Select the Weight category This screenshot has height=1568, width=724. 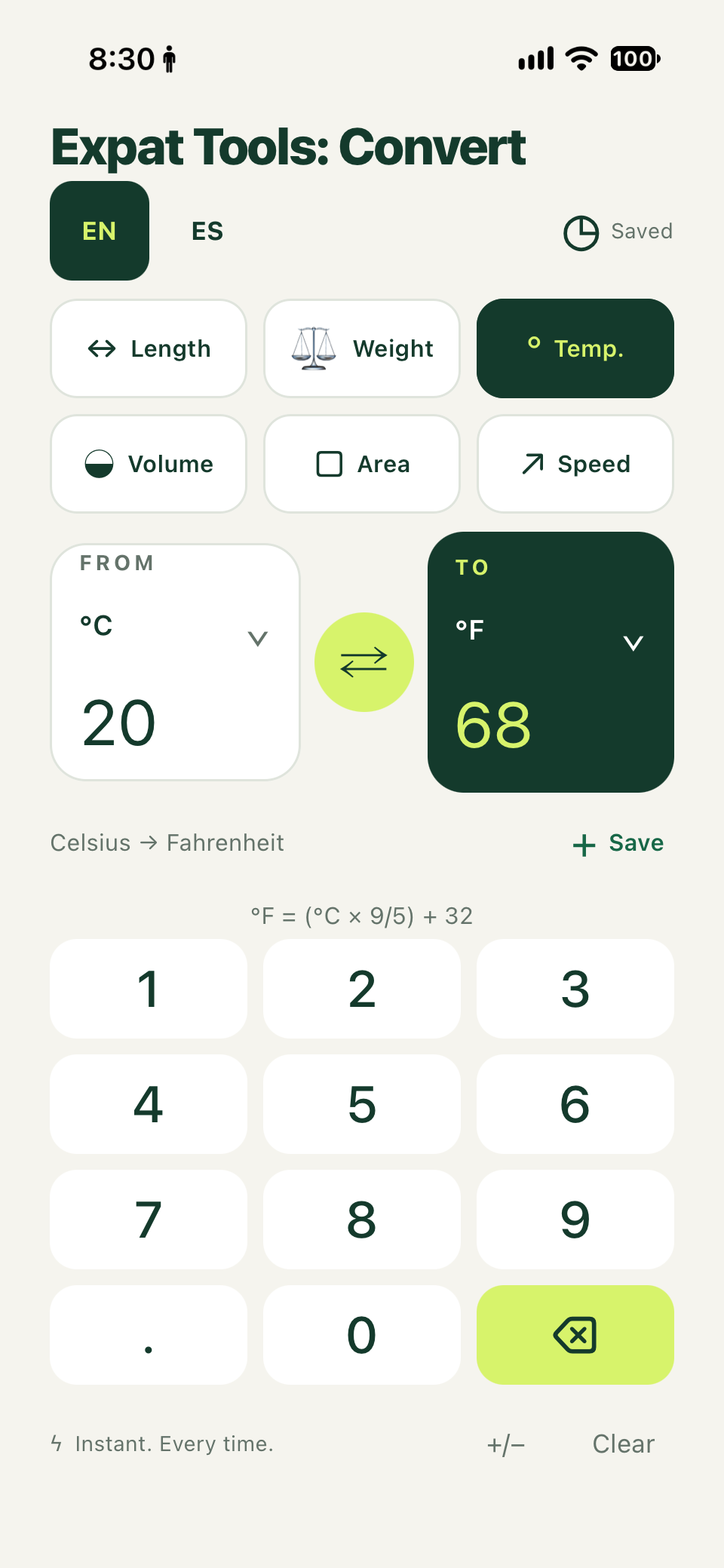[x=362, y=348]
